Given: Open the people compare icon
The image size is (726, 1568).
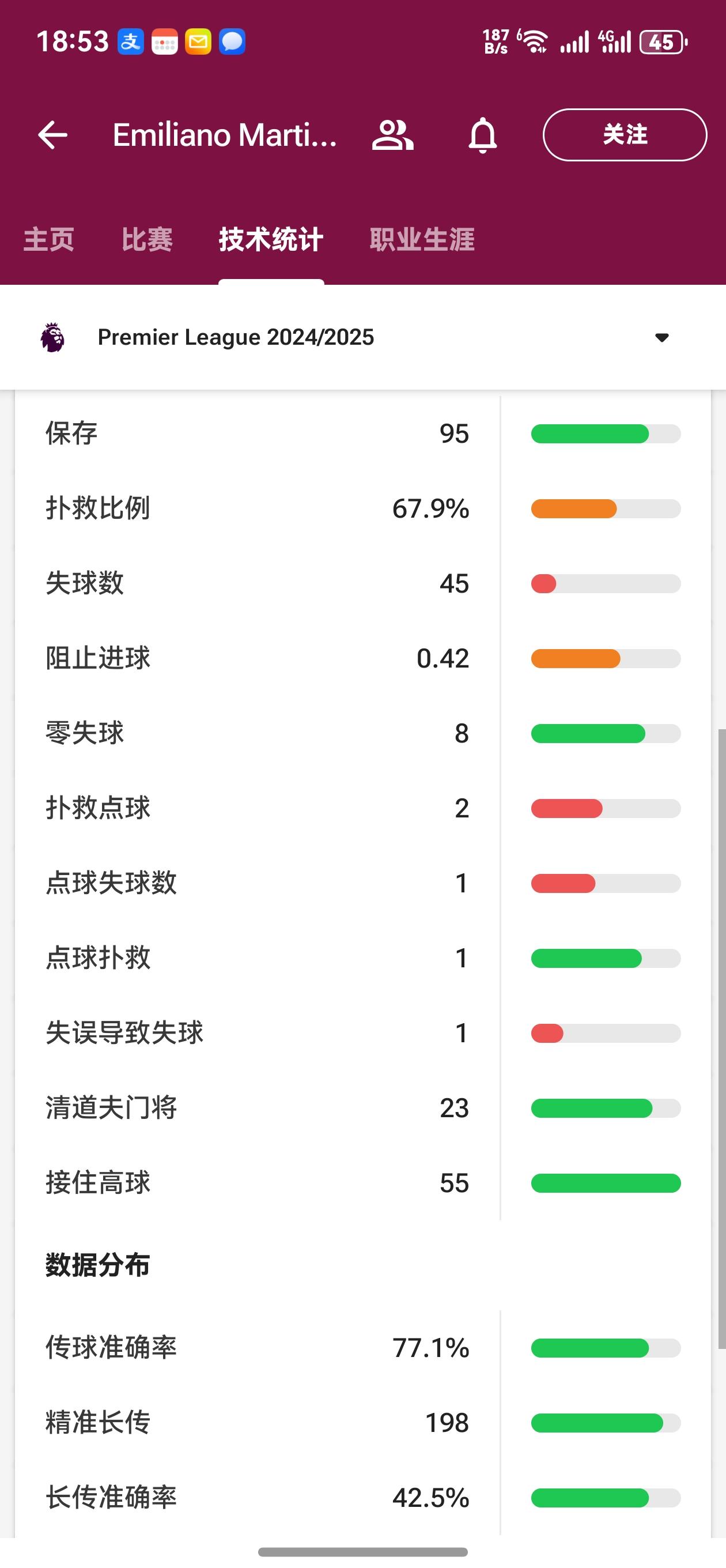Looking at the screenshot, I should (392, 134).
